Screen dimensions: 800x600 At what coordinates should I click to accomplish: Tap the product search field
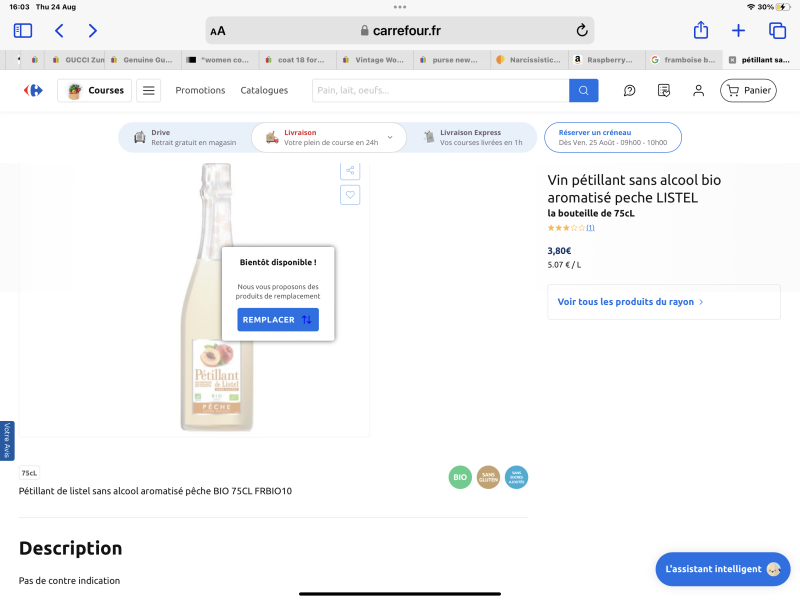[440, 91]
